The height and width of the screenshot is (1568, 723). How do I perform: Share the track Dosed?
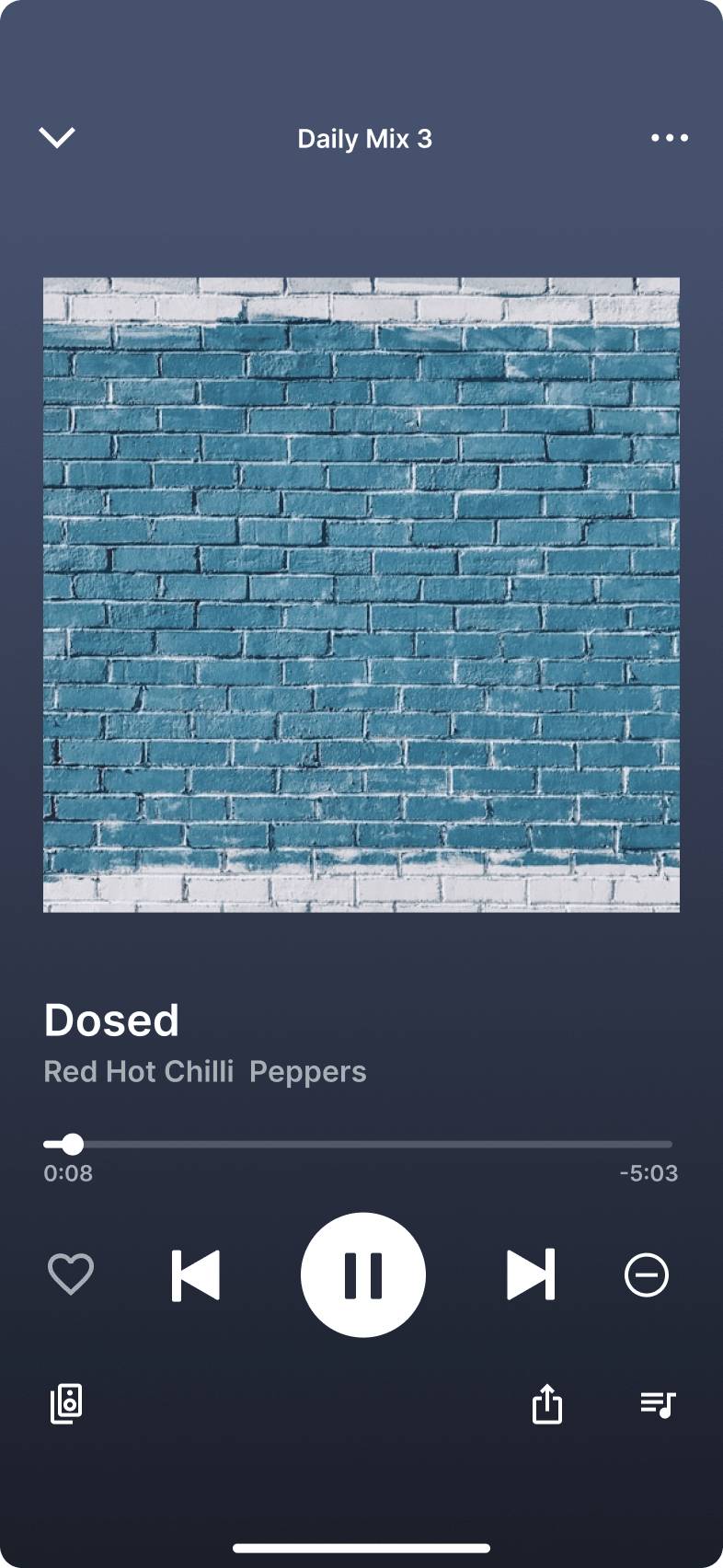[x=547, y=1404]
